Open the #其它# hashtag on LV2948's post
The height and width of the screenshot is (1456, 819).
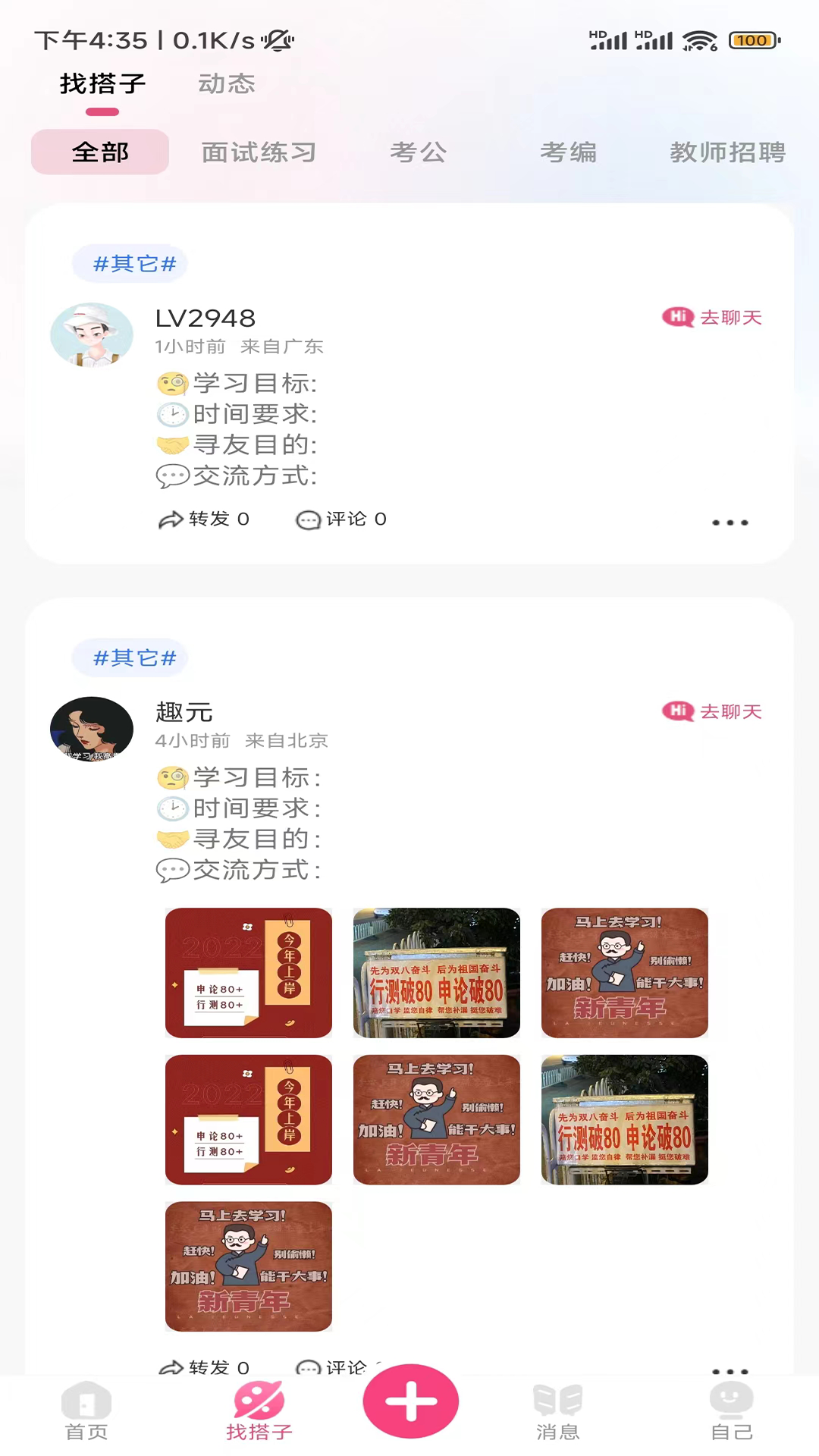coord(130,263)
